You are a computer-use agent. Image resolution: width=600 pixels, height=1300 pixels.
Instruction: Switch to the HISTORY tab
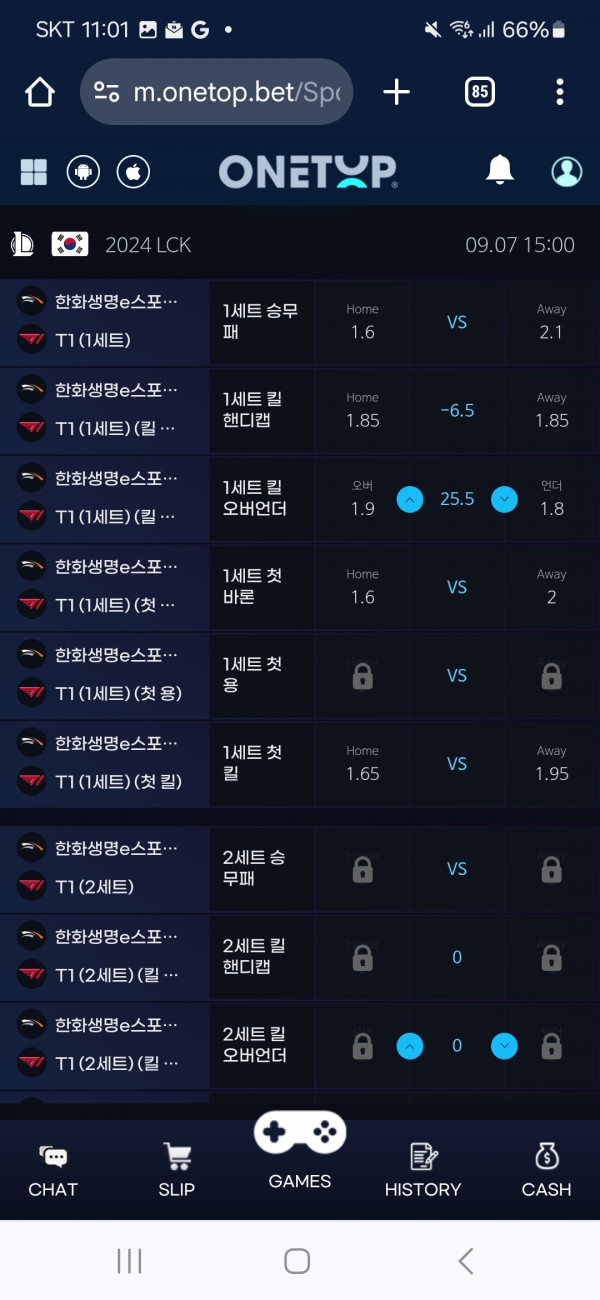pos(423,1171)
